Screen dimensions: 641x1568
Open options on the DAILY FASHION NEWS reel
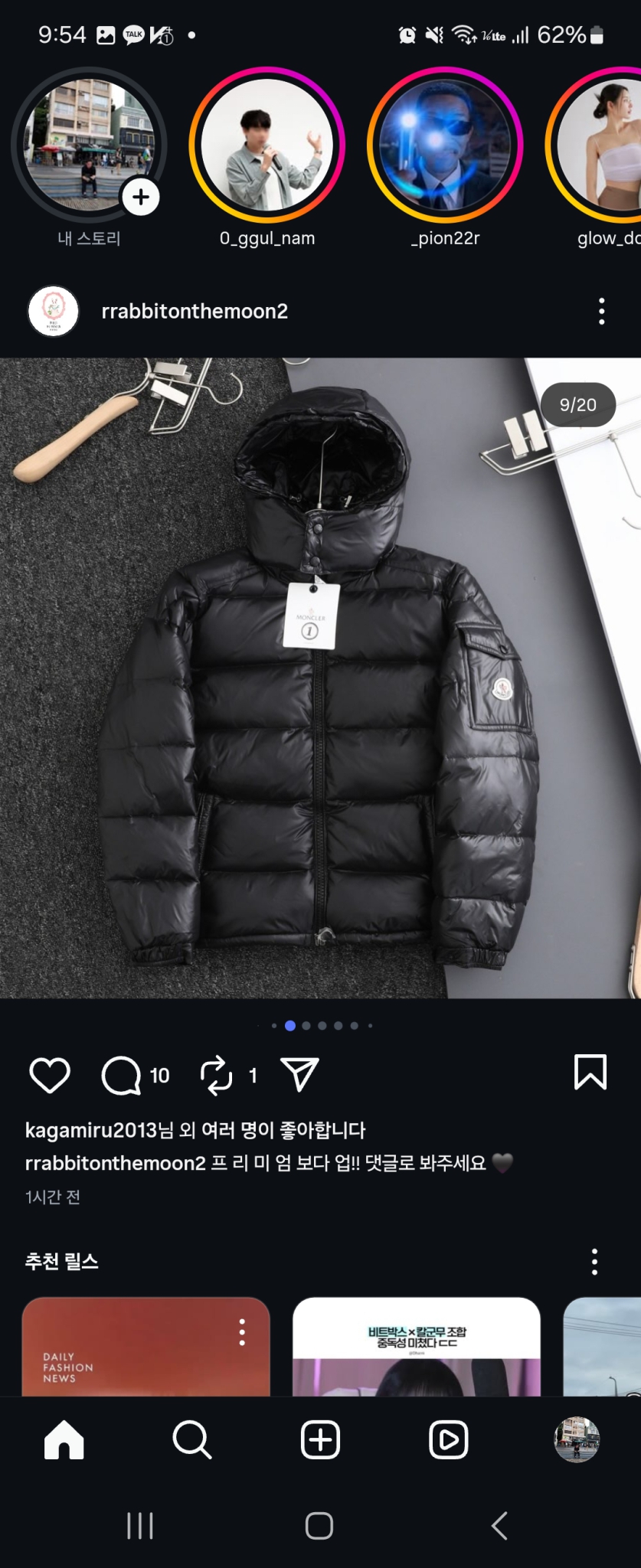click(243, 1333)
